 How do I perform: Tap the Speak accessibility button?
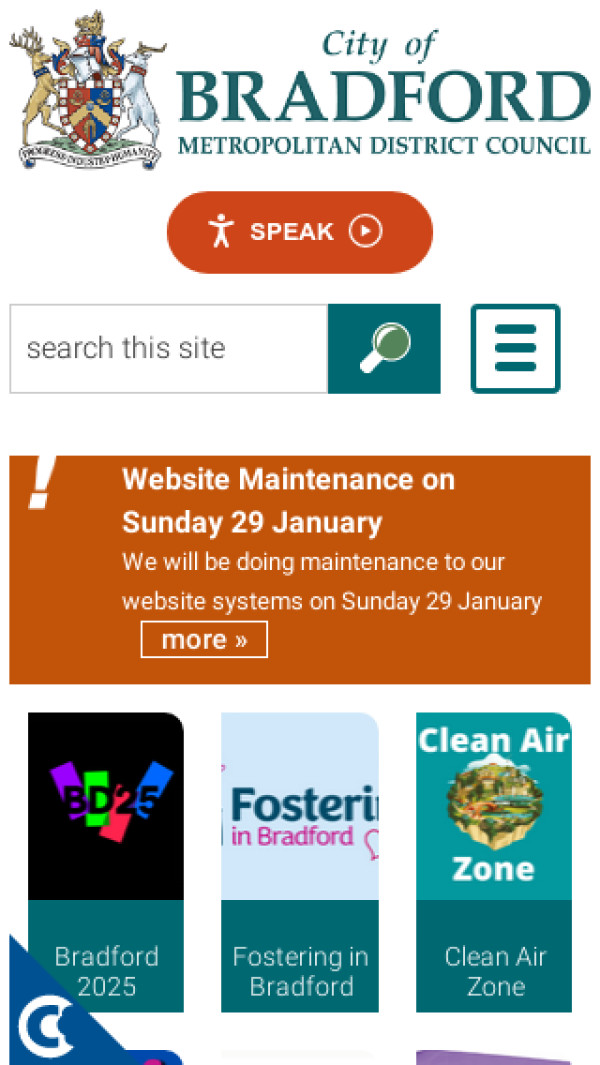point(299,232)
